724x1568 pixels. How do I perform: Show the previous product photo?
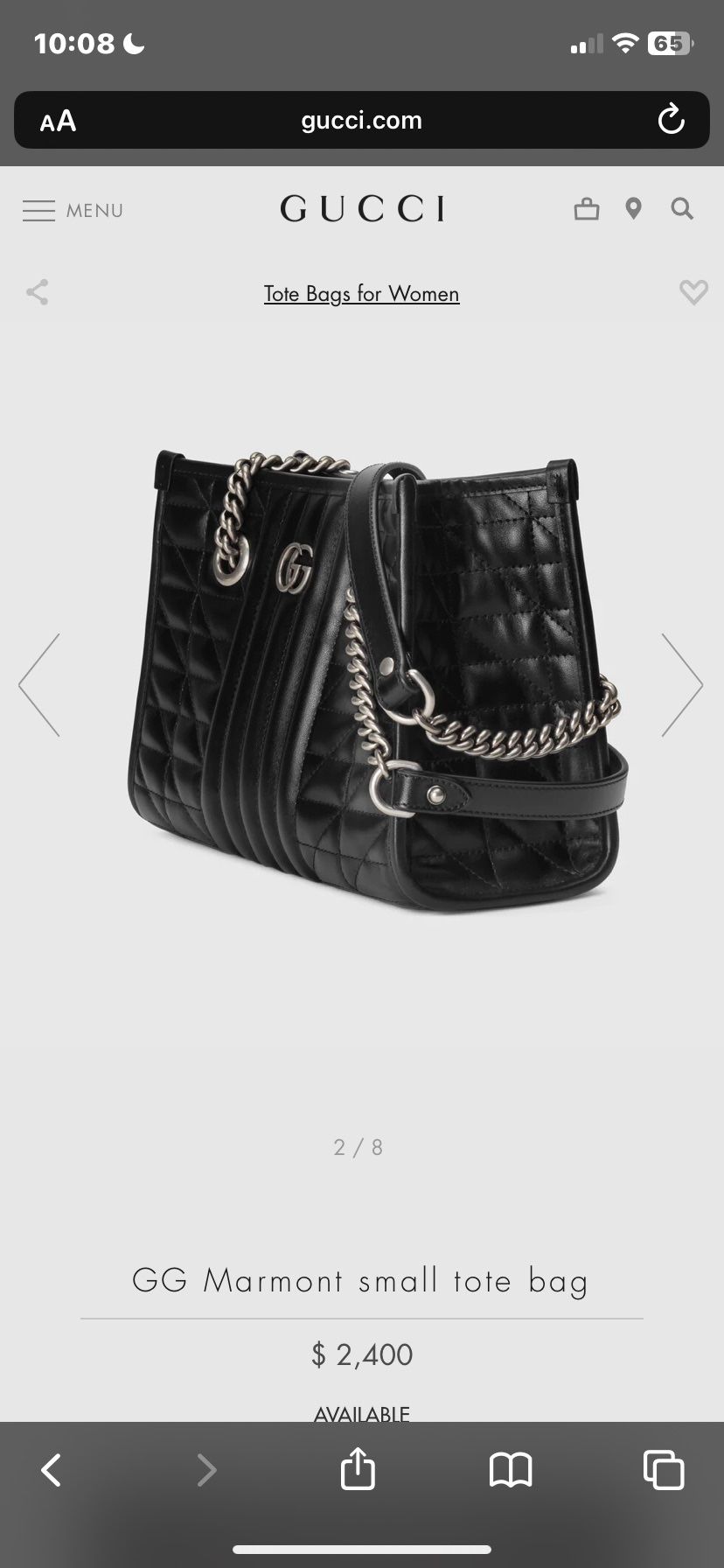click(x=39, y=685)
